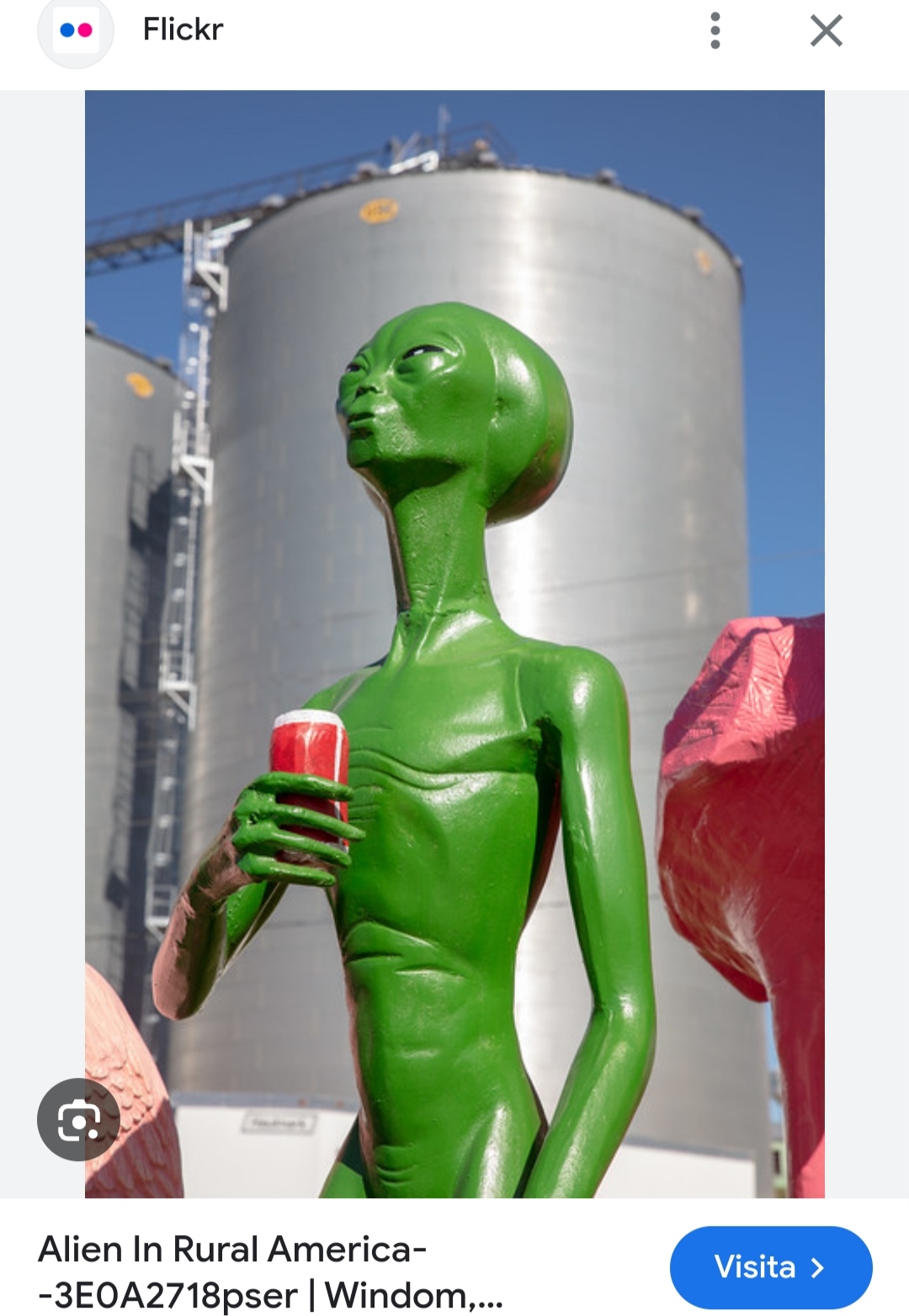Open the three-dot overflow menu
The height and width of the screenshot is (1316, 909).
715,31
